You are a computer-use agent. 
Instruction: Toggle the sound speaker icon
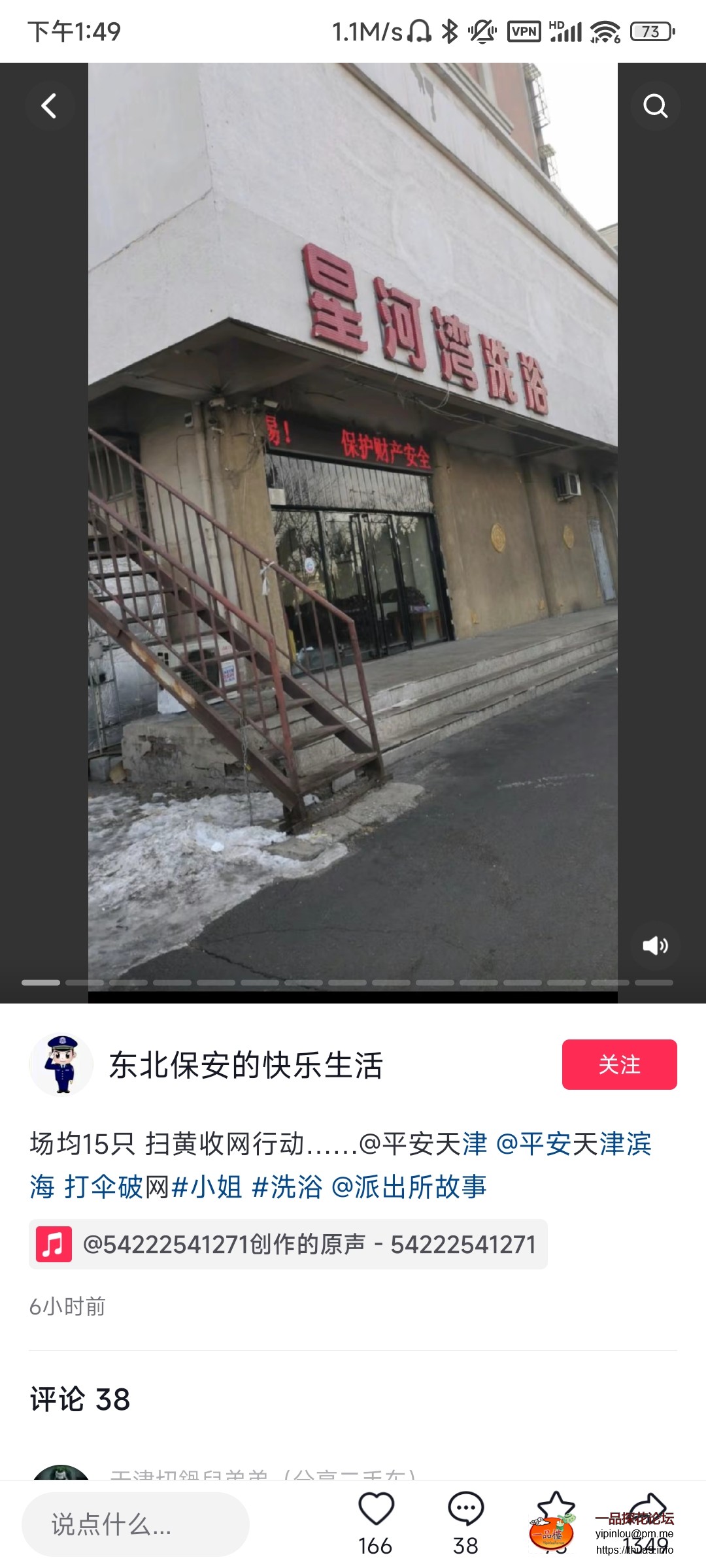pyautogui.click(x=655, y=945)
